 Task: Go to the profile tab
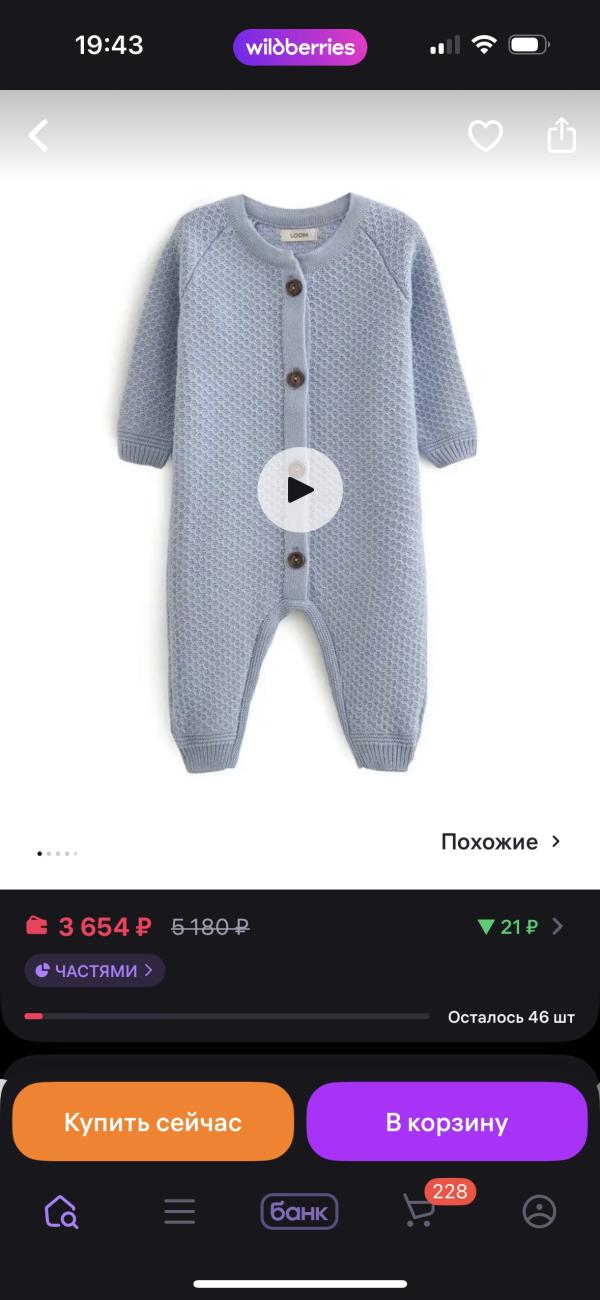click(539, 1212)
